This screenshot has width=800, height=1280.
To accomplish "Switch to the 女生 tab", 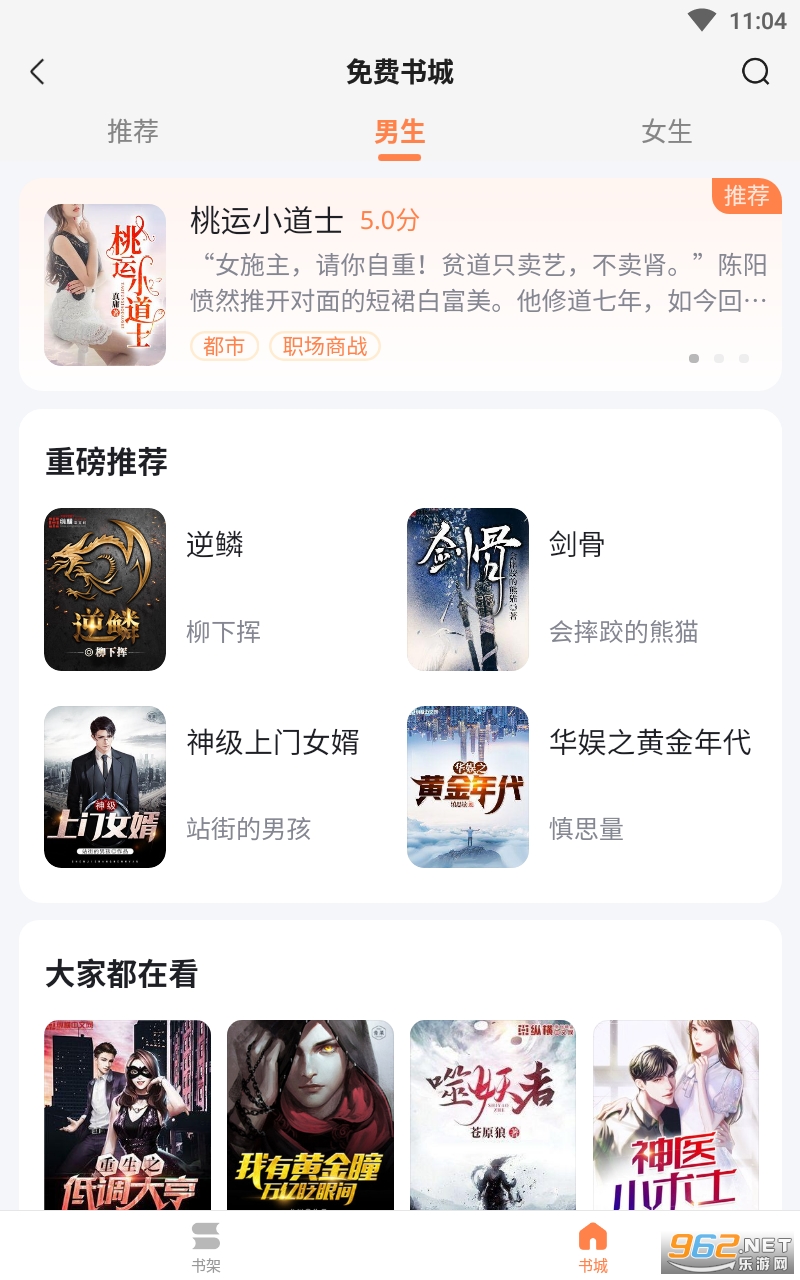I will 666,131.
